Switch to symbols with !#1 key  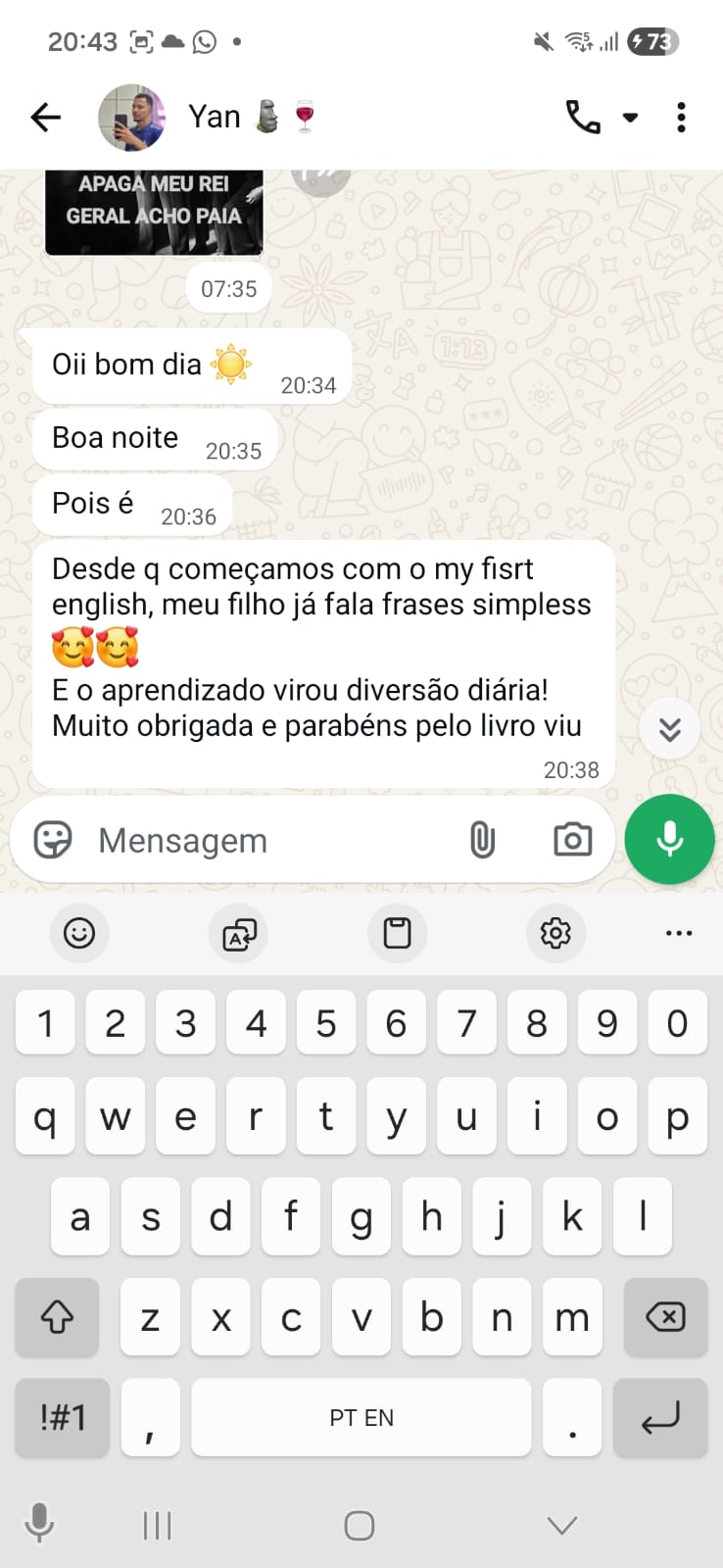63,1417
